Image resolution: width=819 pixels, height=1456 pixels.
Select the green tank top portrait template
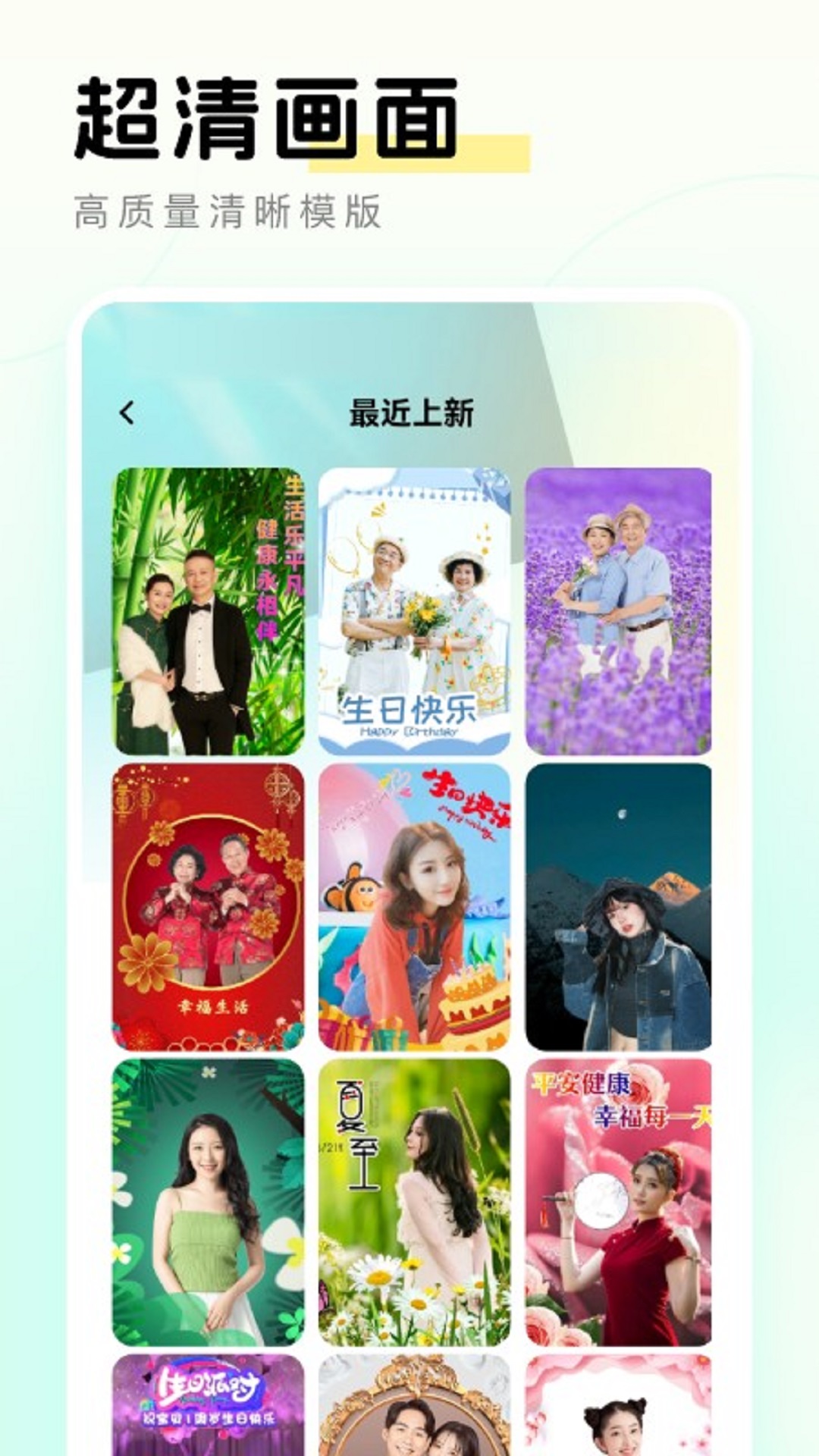(x=210, y=1198)
